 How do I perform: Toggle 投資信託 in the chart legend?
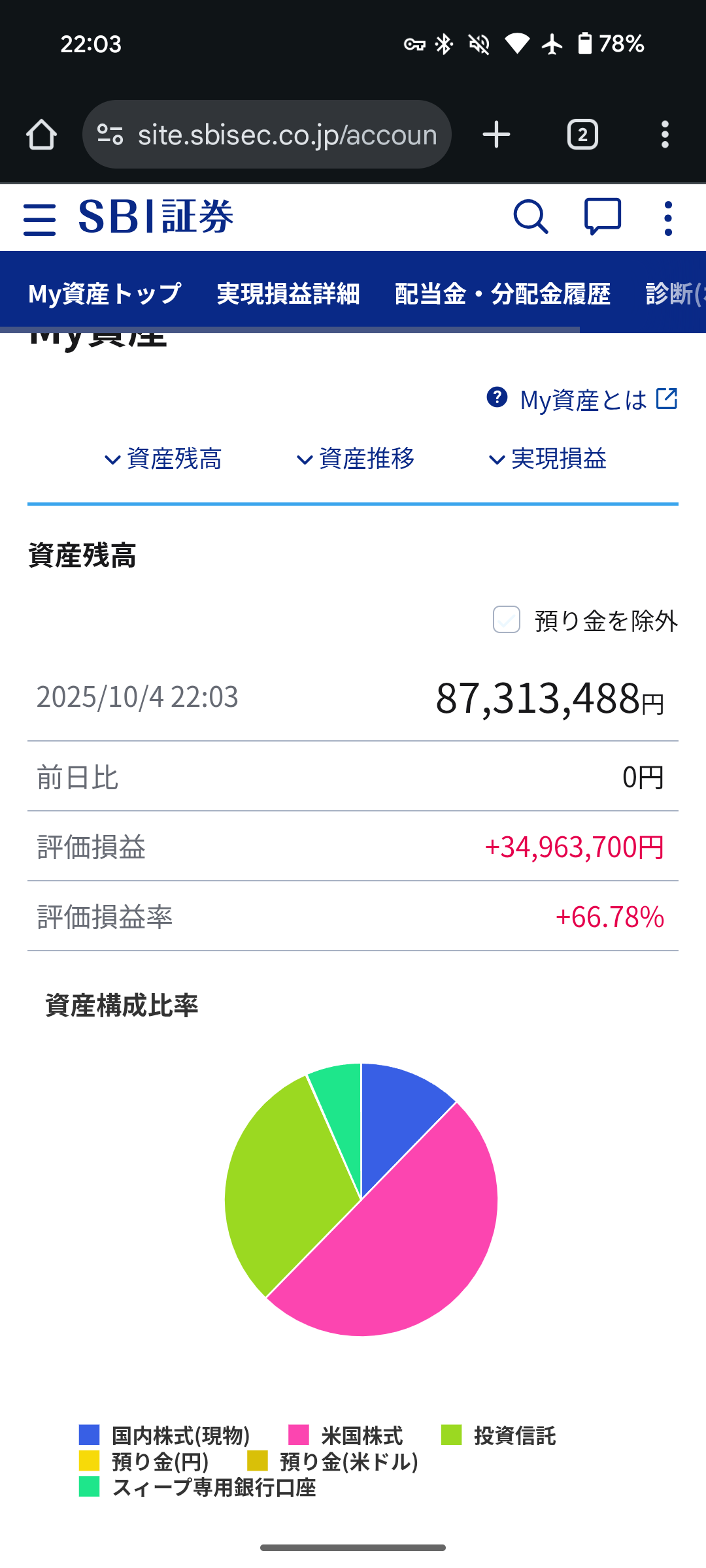(x=499, y=1435)
